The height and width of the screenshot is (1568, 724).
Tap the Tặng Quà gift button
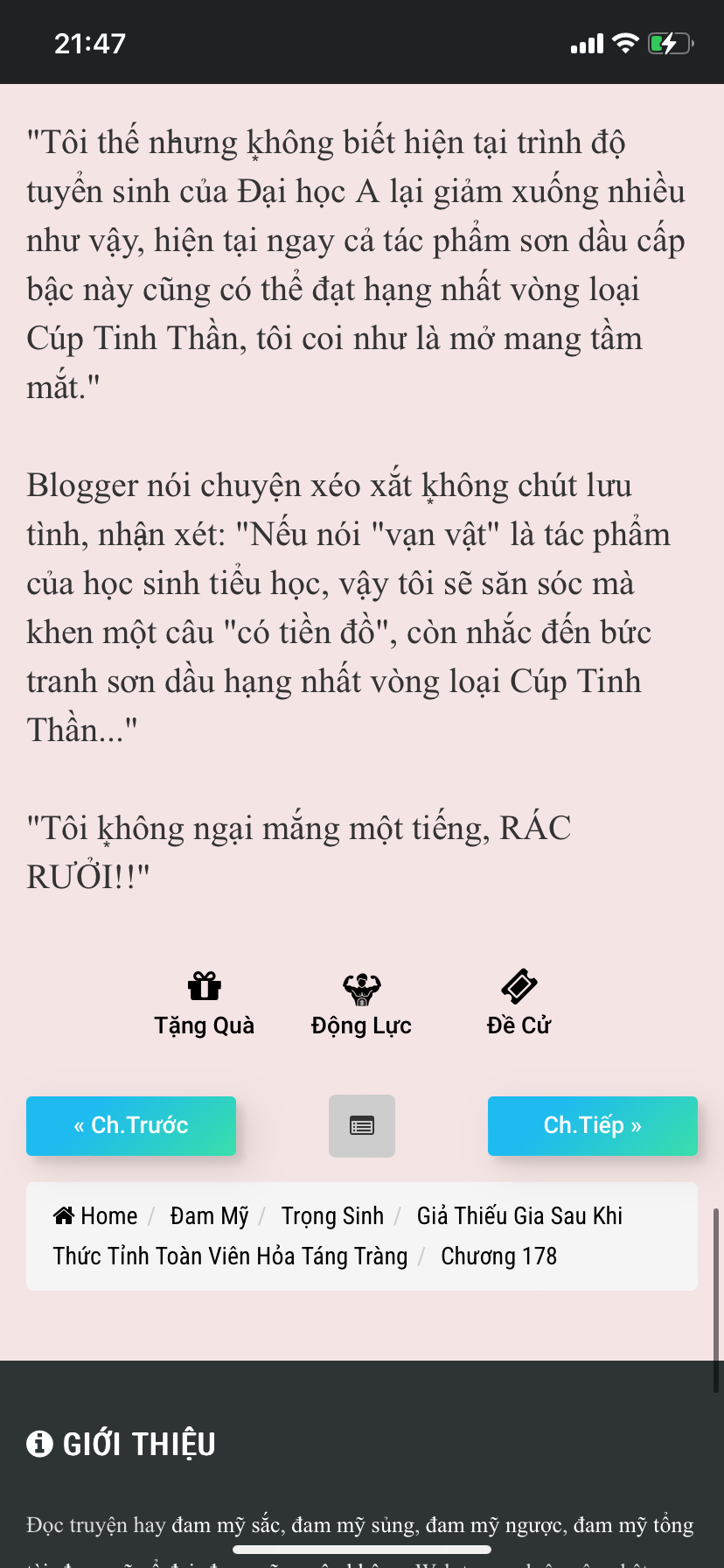204,1004
